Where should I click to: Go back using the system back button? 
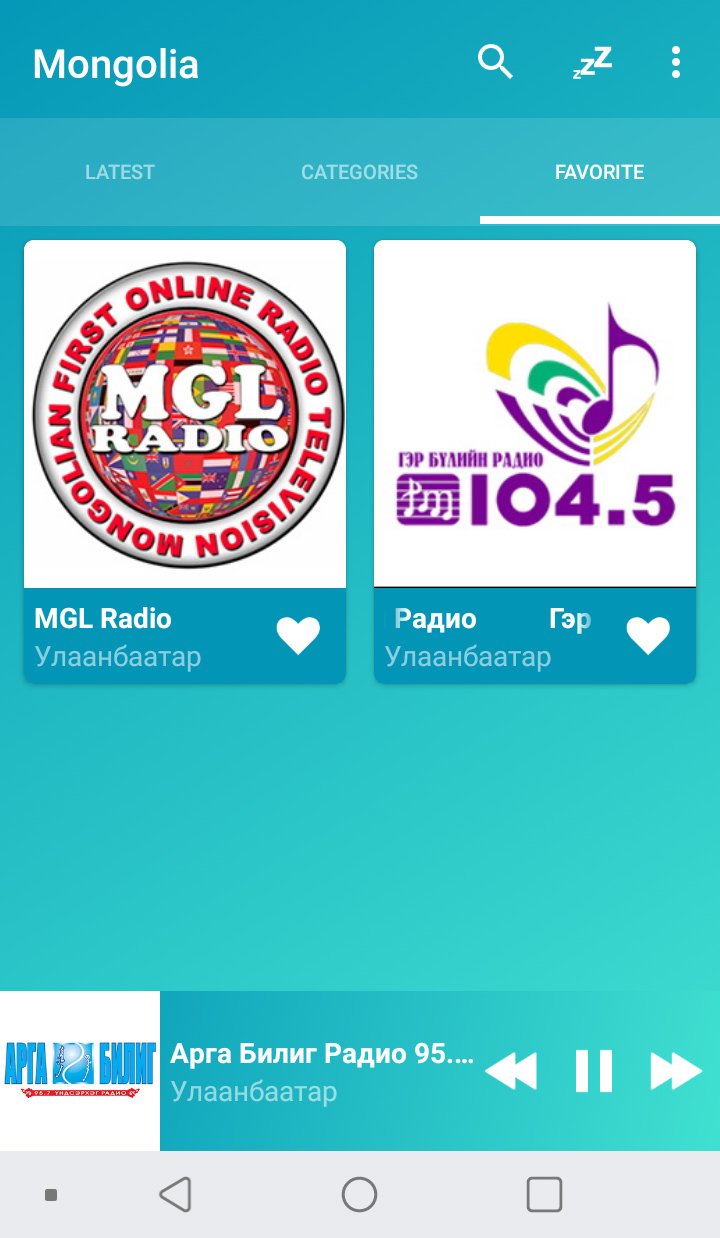[x=175, y=1194]
